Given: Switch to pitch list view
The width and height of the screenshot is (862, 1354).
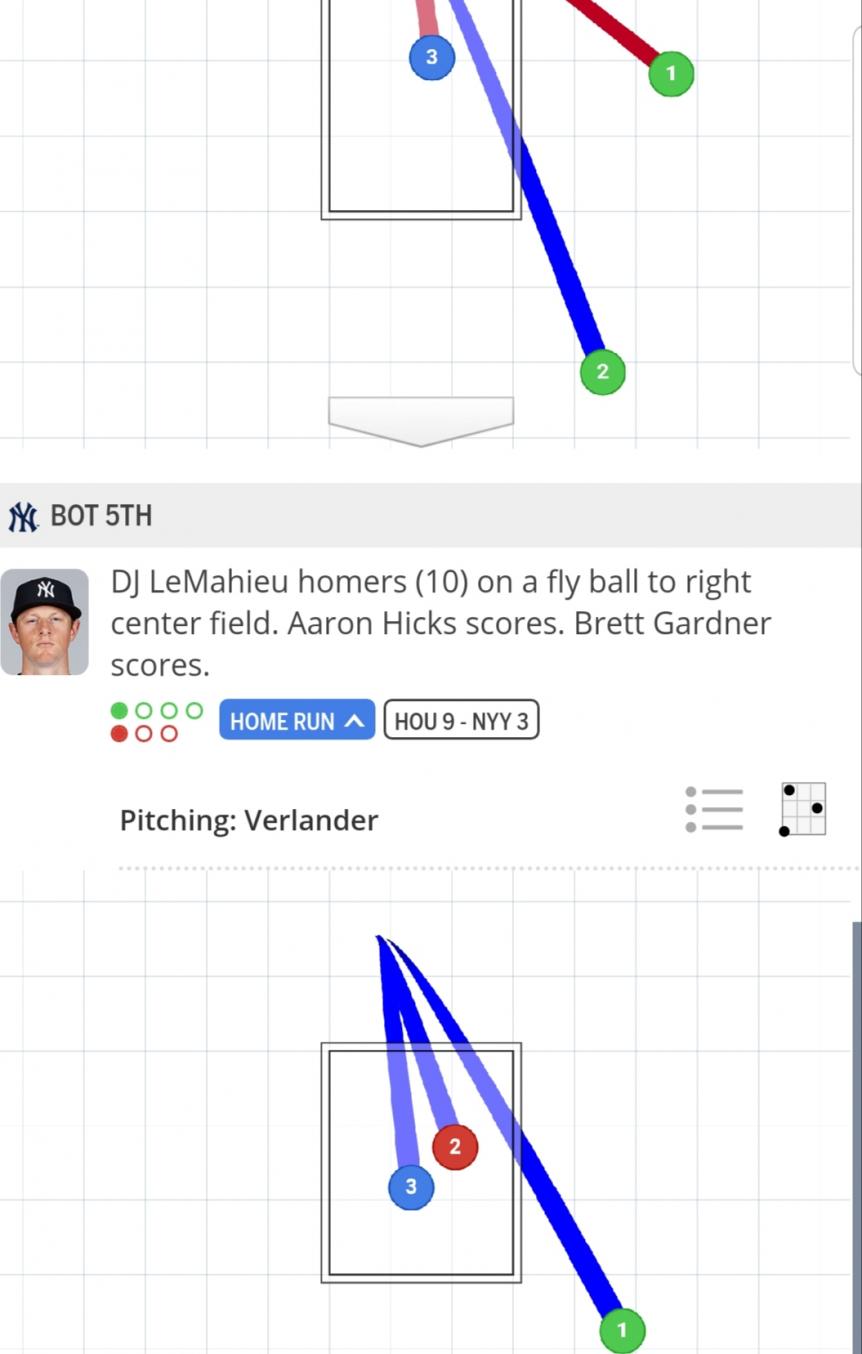Looking at the screenshot, I should click(x=714, y=809).
